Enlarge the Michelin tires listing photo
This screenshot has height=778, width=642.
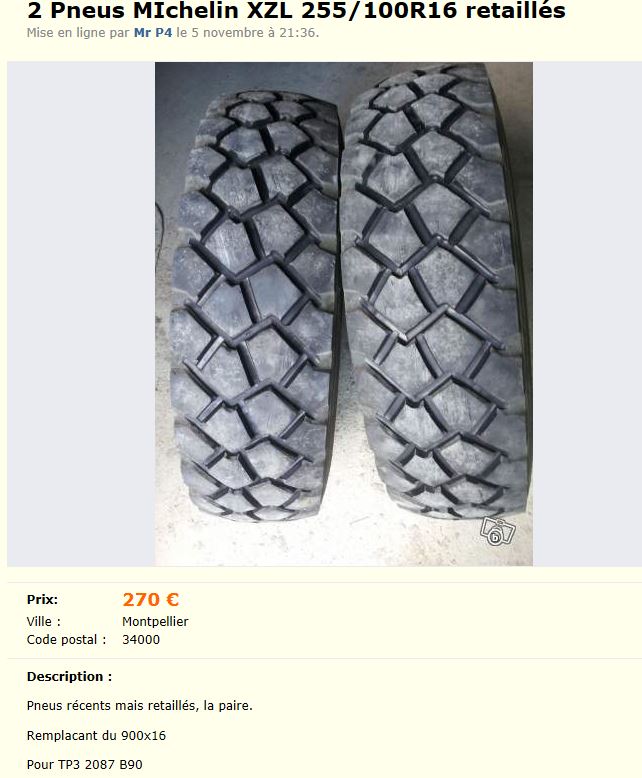[343, 313]
